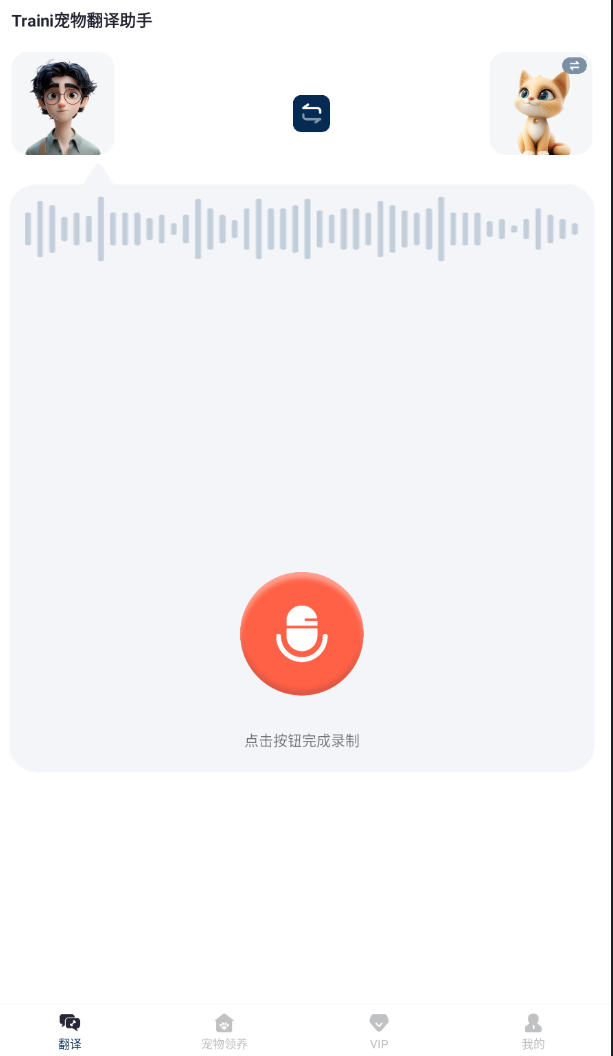Switch pet using the cat avatar
The height and width of the screenshot is (1056, 613).
[540, 104]
